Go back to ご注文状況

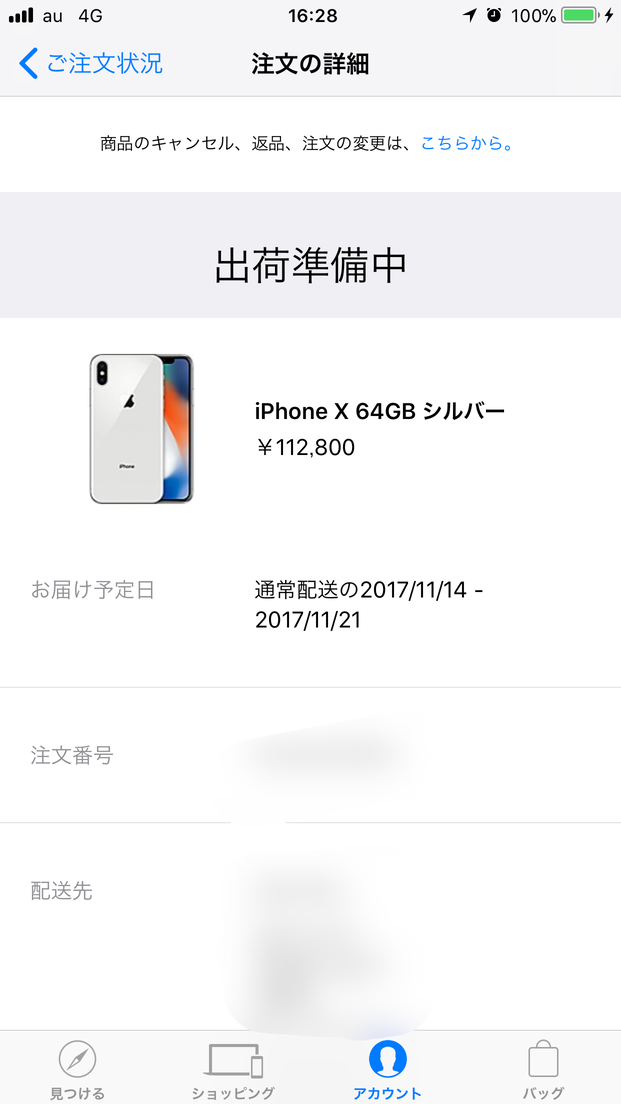pos(91,64)
